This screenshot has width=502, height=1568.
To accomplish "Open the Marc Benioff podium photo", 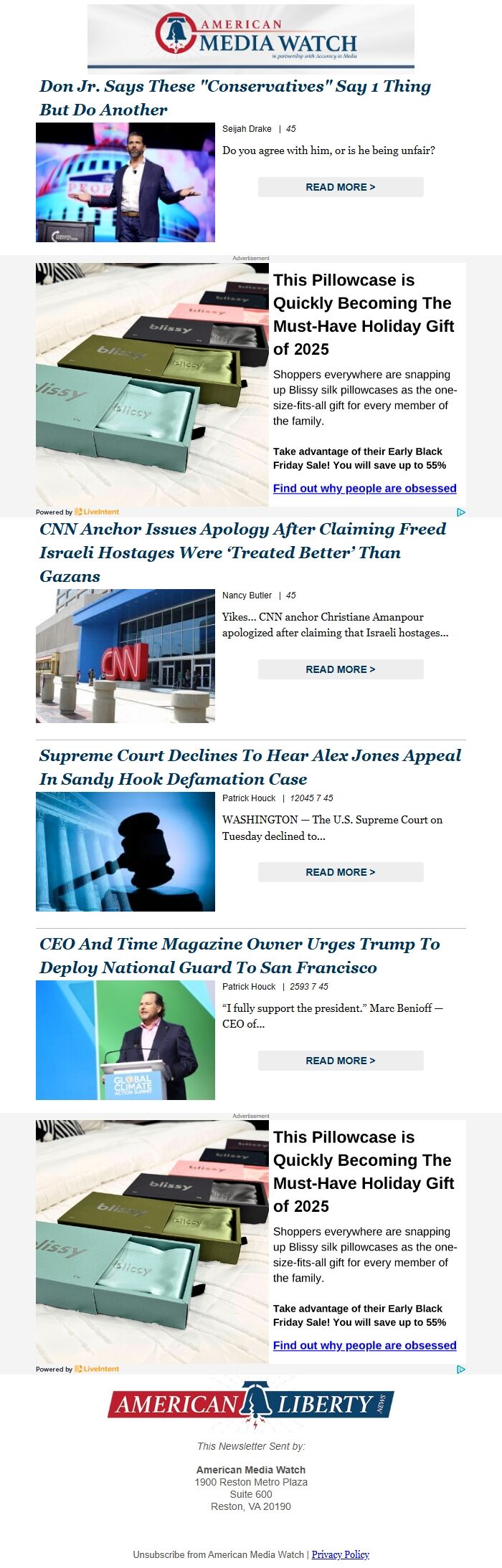I will point(126,1040).
